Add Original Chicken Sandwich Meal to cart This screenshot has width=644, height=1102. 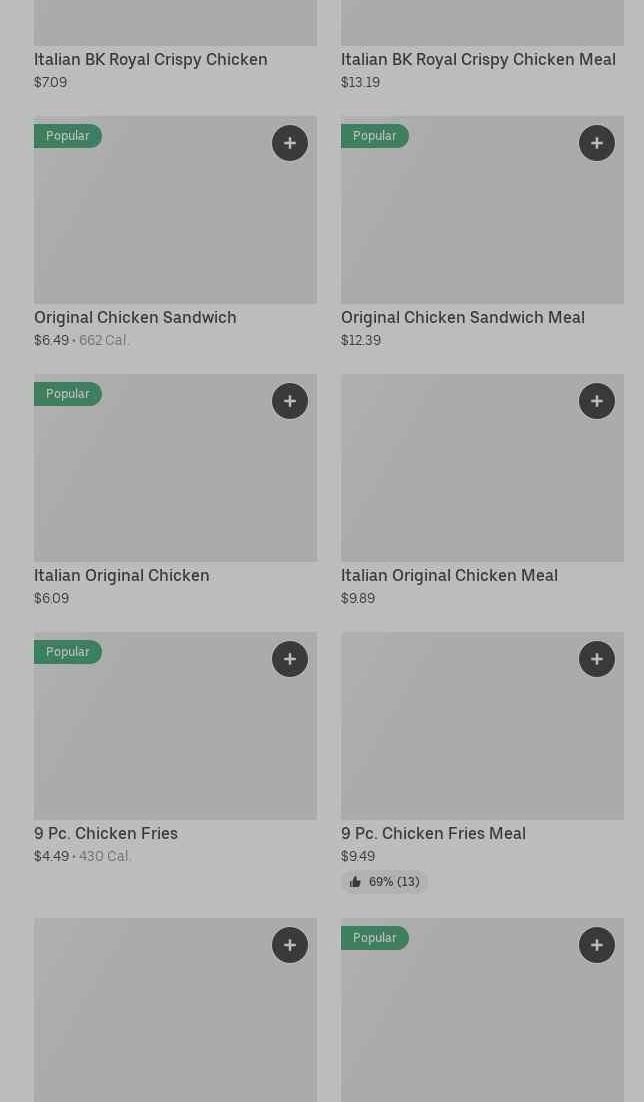(597, 143)
